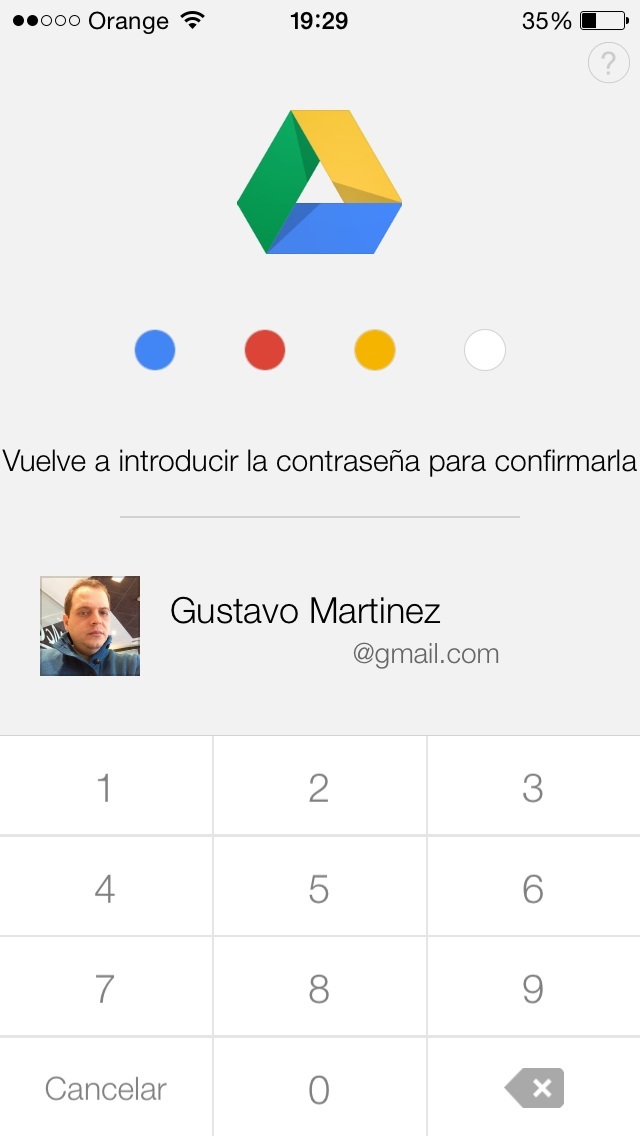This screenshot has height=1136, width=640.
Task: Enter digit 9 on the keypad
Action: tap(534, 987)
